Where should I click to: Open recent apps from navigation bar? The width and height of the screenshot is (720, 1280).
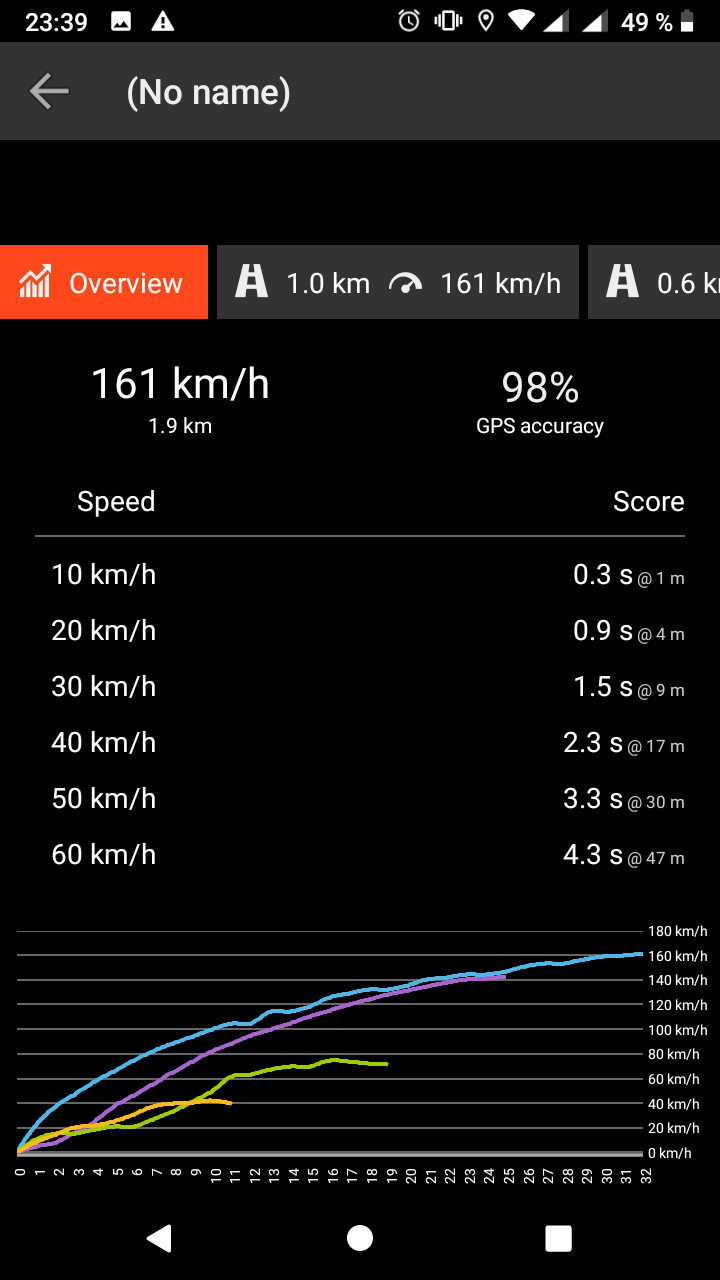point(558,1238)
